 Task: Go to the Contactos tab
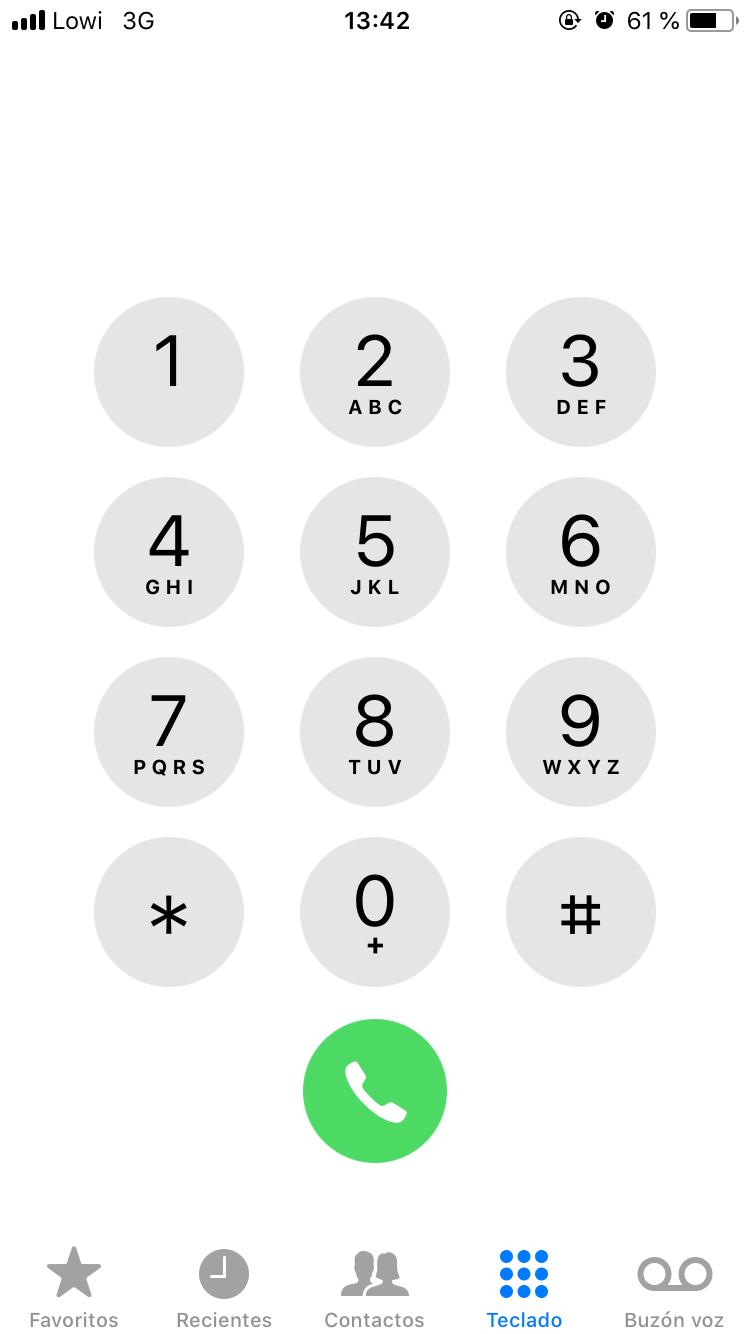pyautogui.click(x=375, y=1288)
